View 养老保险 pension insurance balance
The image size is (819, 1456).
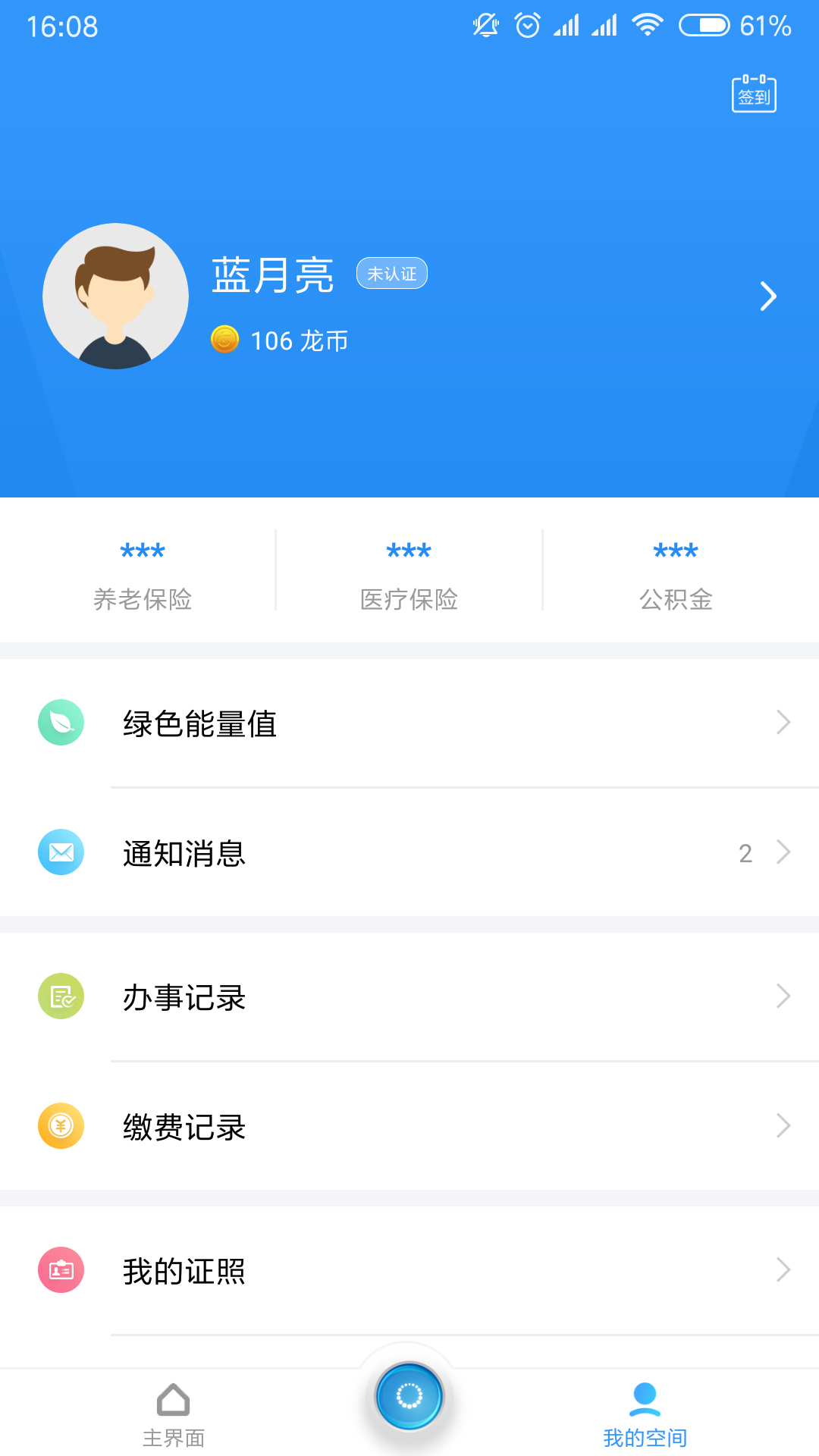point(143,573)
